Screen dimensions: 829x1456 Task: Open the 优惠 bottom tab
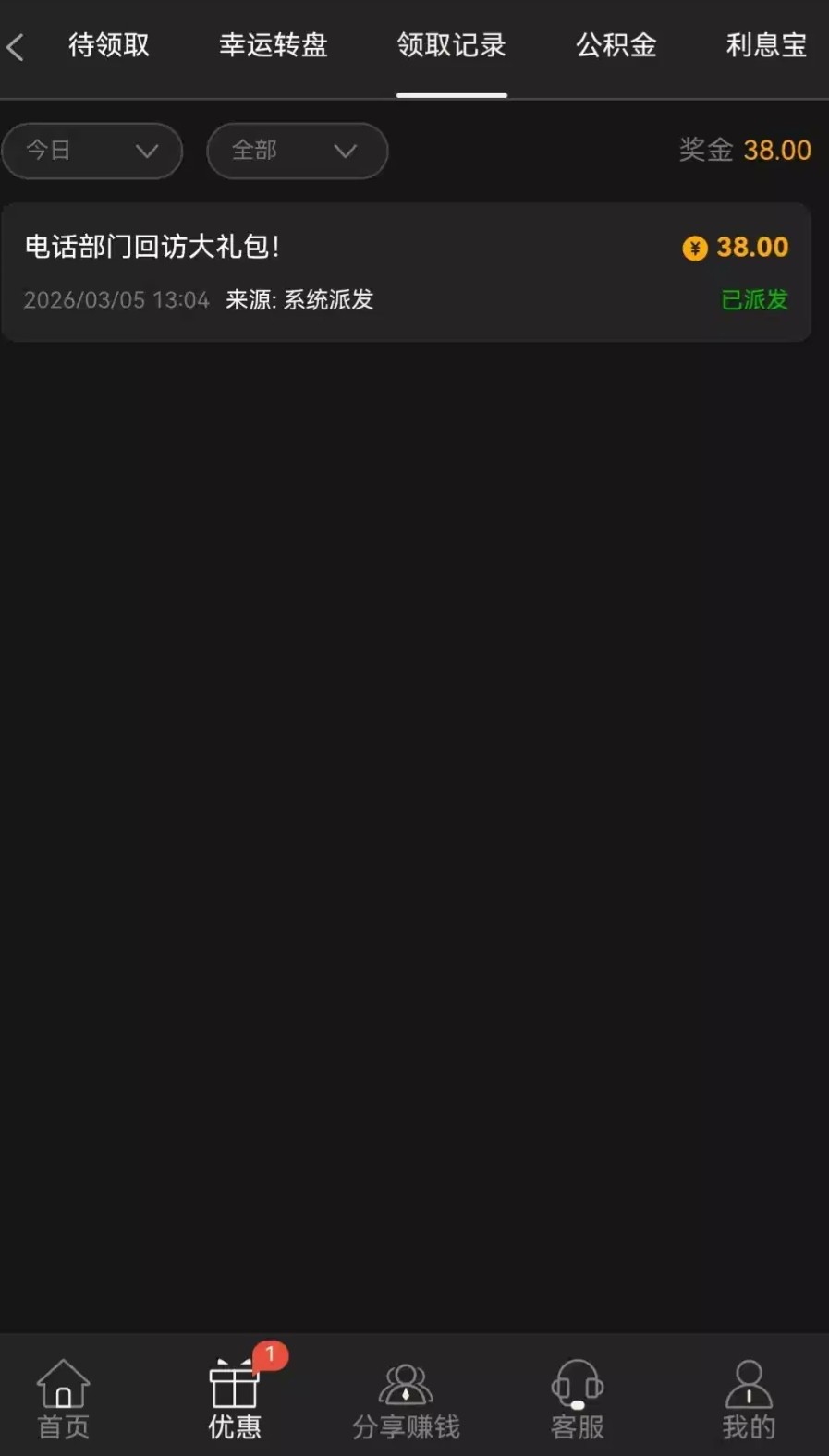(x=235, y=1399)
